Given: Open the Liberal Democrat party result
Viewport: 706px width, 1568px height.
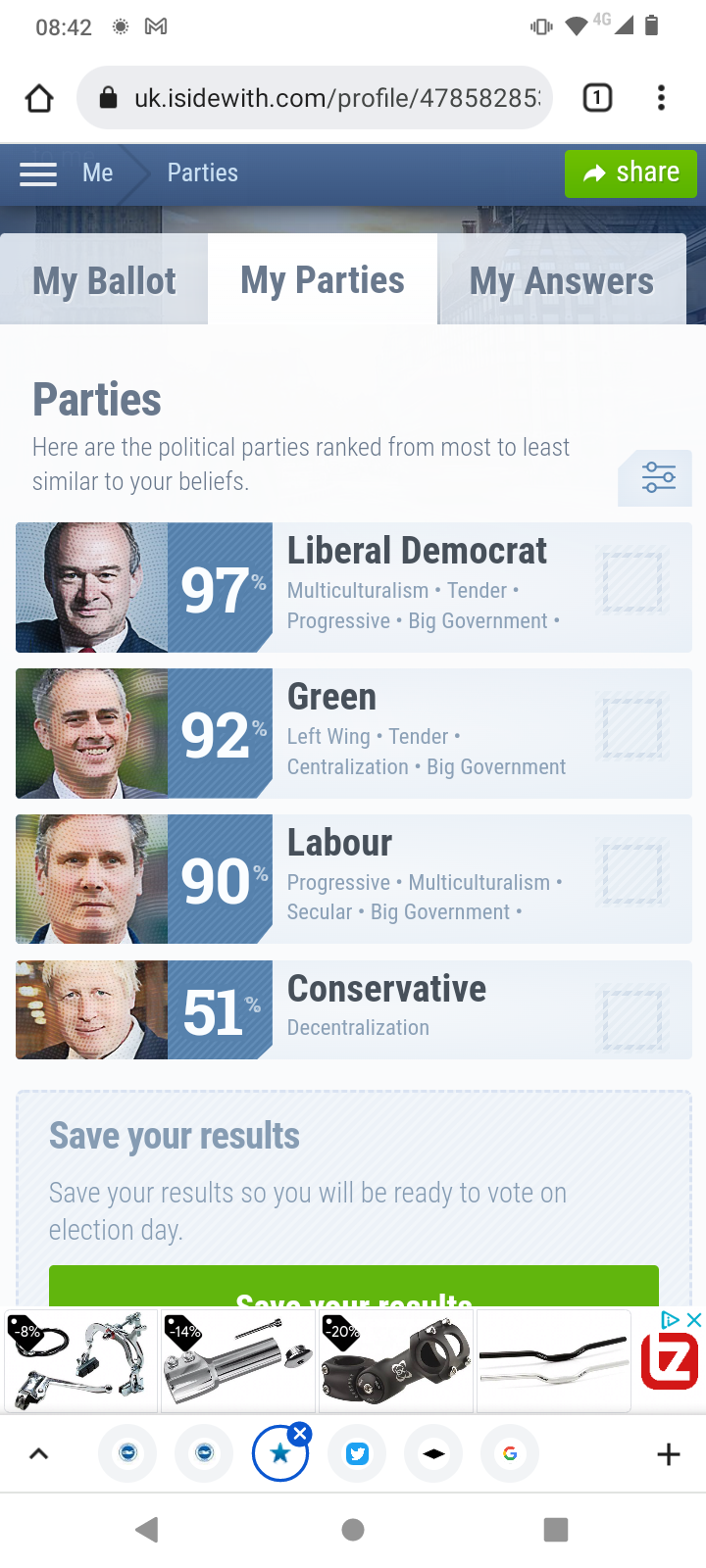Looking at the screenshot, I should click(354, 587).
